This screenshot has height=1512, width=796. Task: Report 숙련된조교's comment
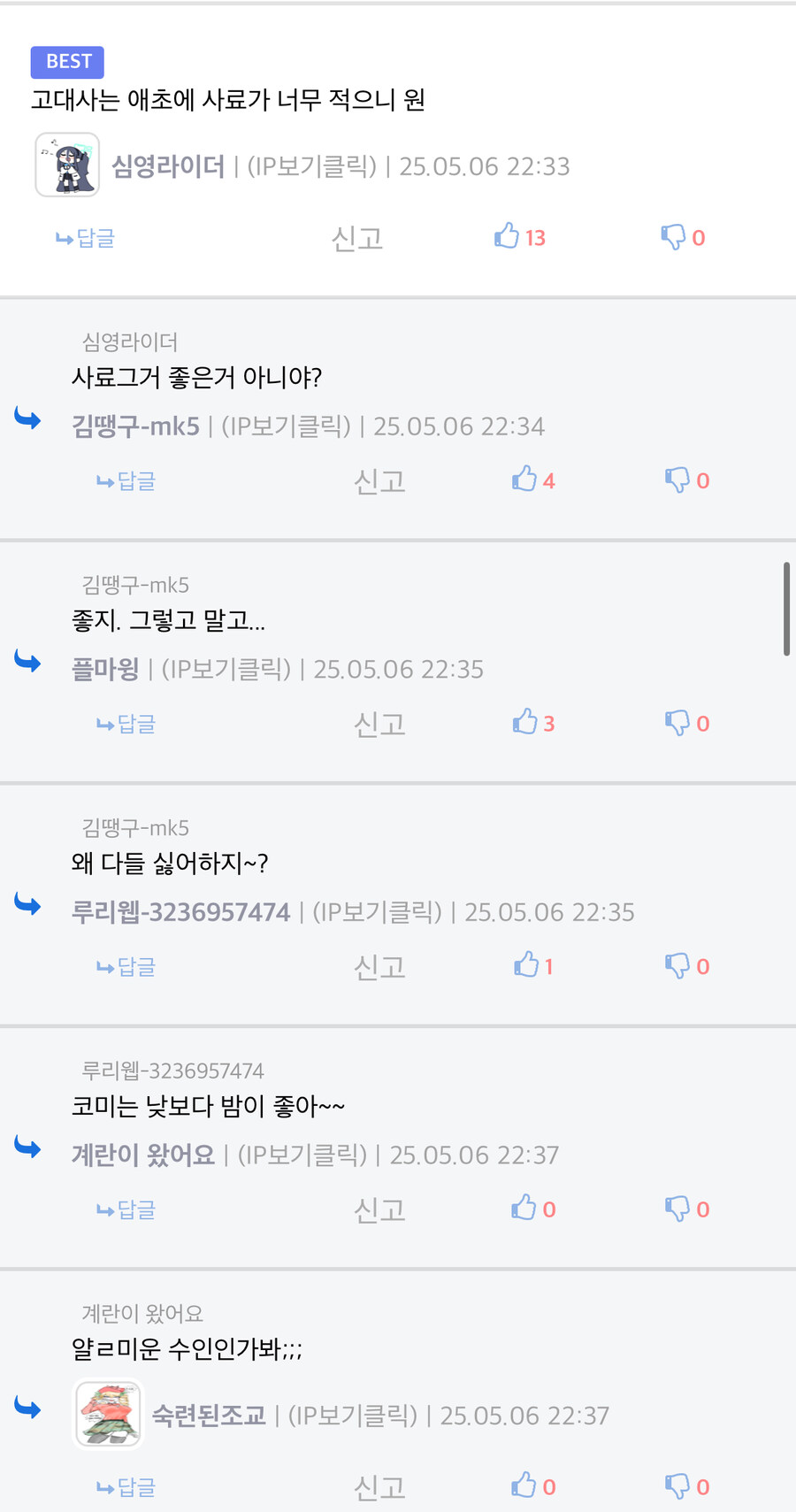[379, 1487]
